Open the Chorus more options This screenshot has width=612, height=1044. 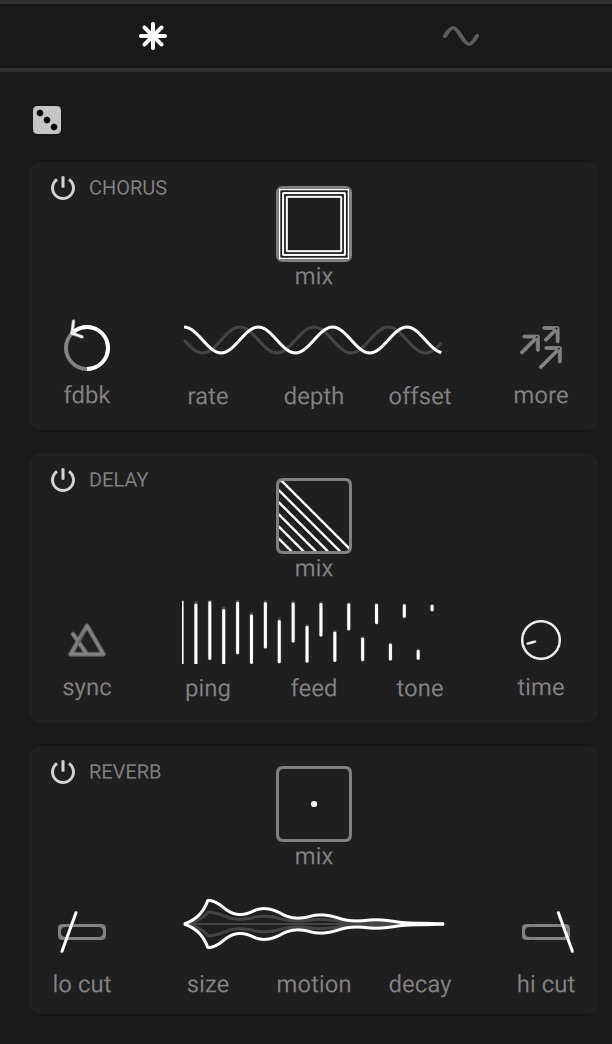[x=541, y=347]
